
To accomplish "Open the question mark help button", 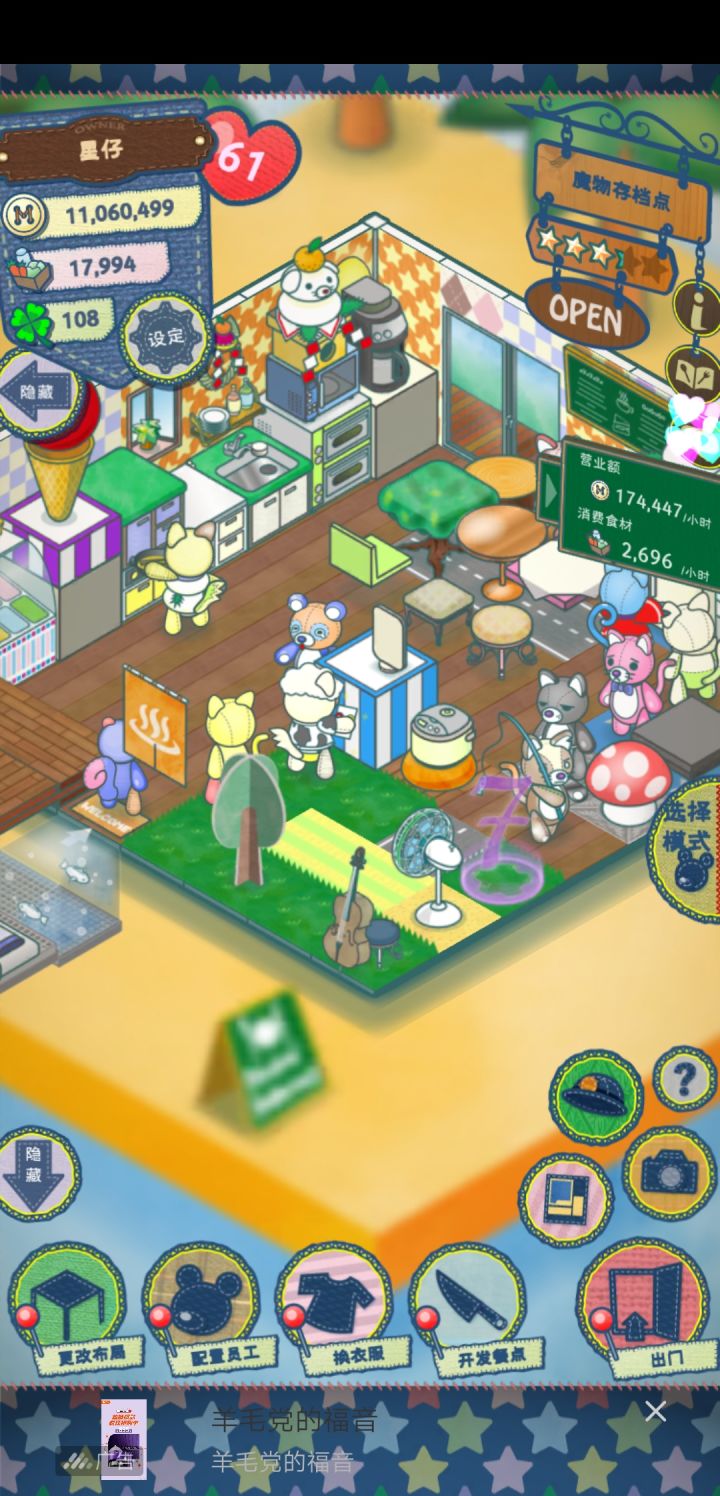I will (685, 1079).
